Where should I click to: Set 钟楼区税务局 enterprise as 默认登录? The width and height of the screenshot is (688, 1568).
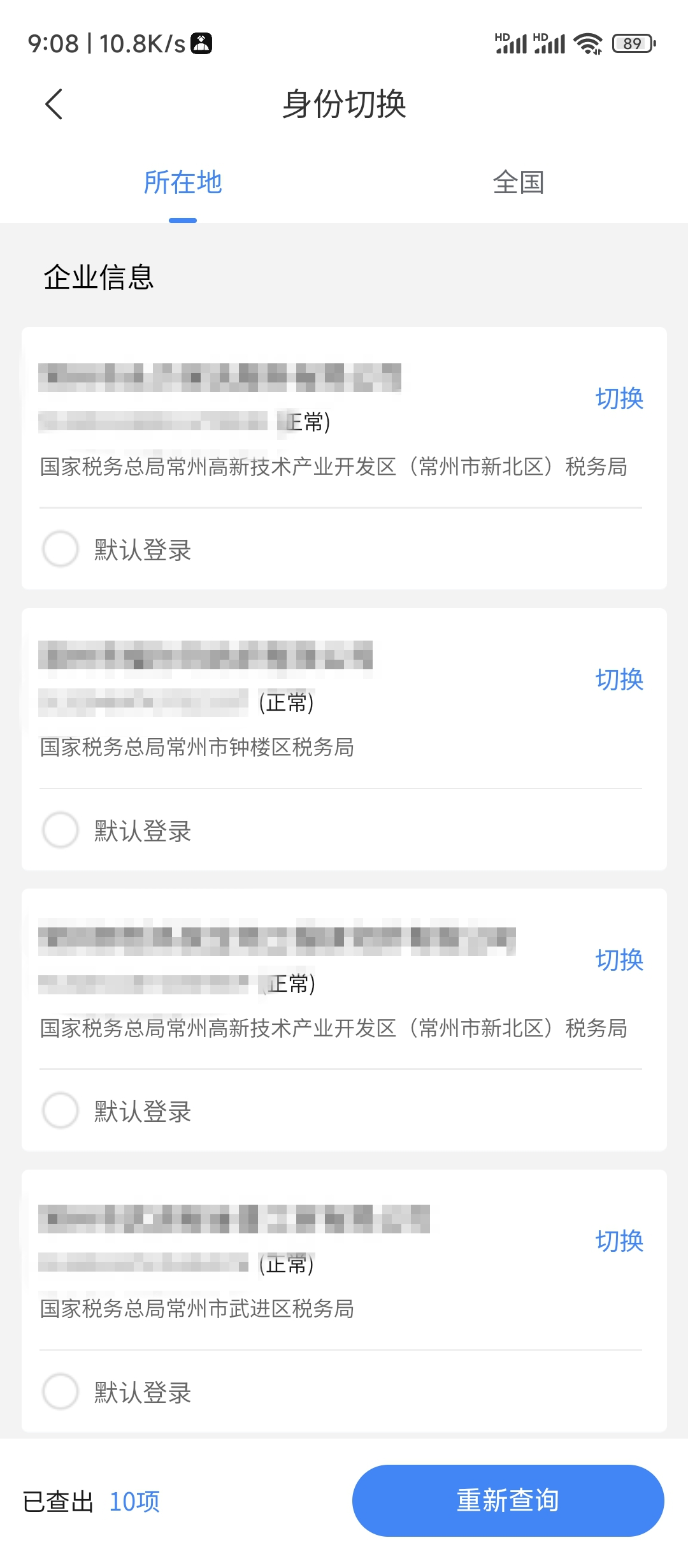[x=61, y=830]
